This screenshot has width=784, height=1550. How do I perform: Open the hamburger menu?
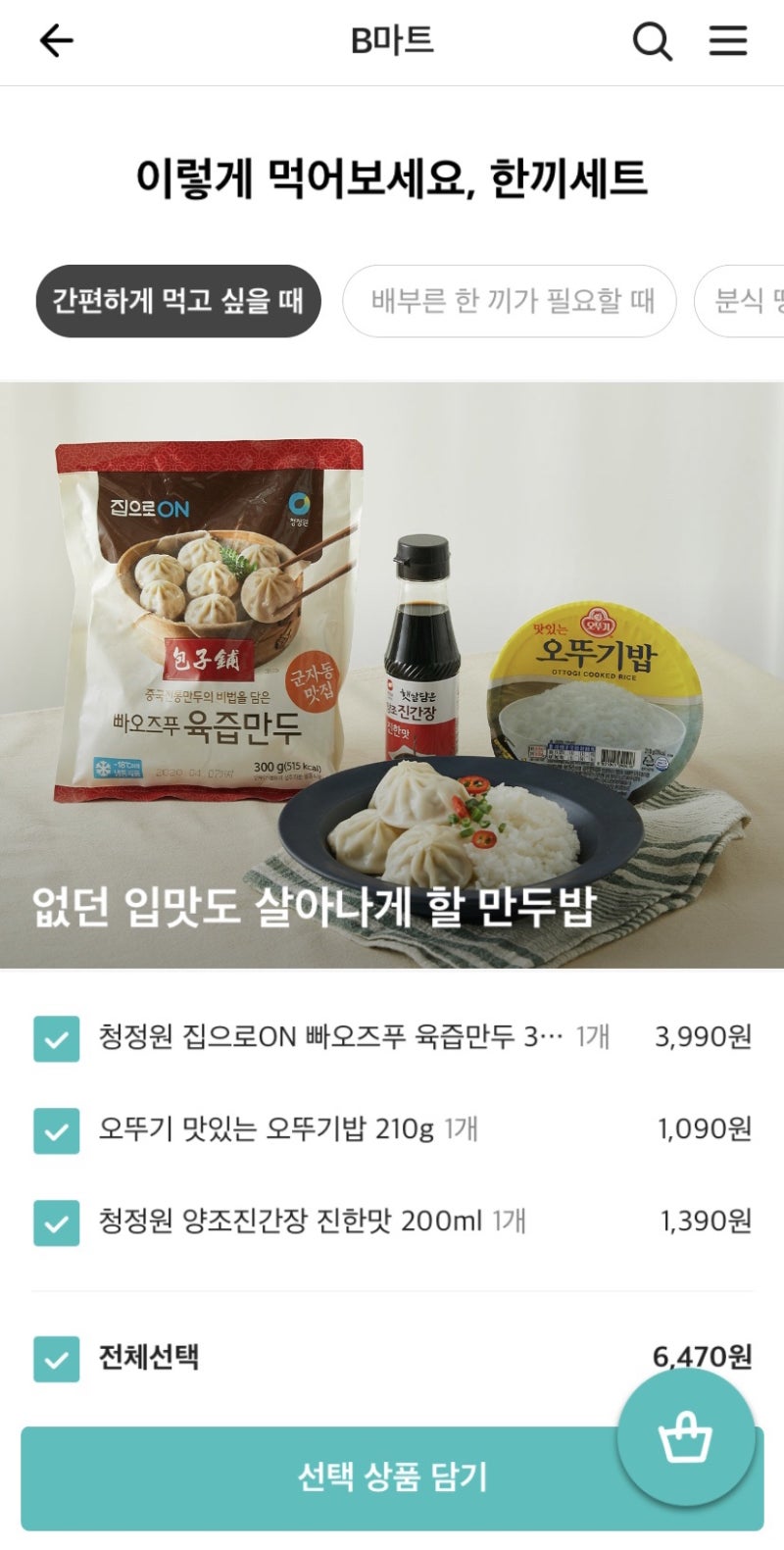[728, 41]
